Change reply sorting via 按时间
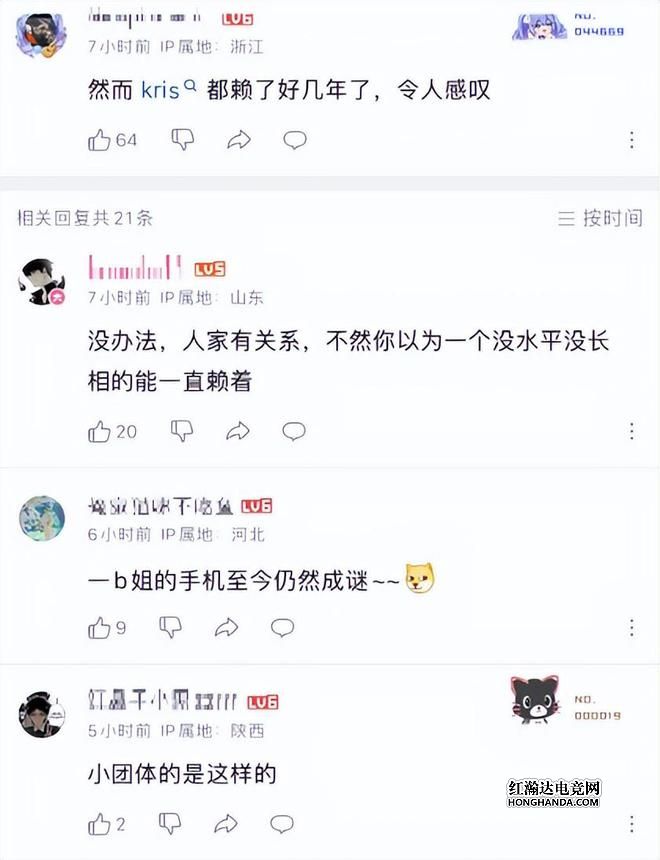The image size is (660, 860). click(600, 218)
